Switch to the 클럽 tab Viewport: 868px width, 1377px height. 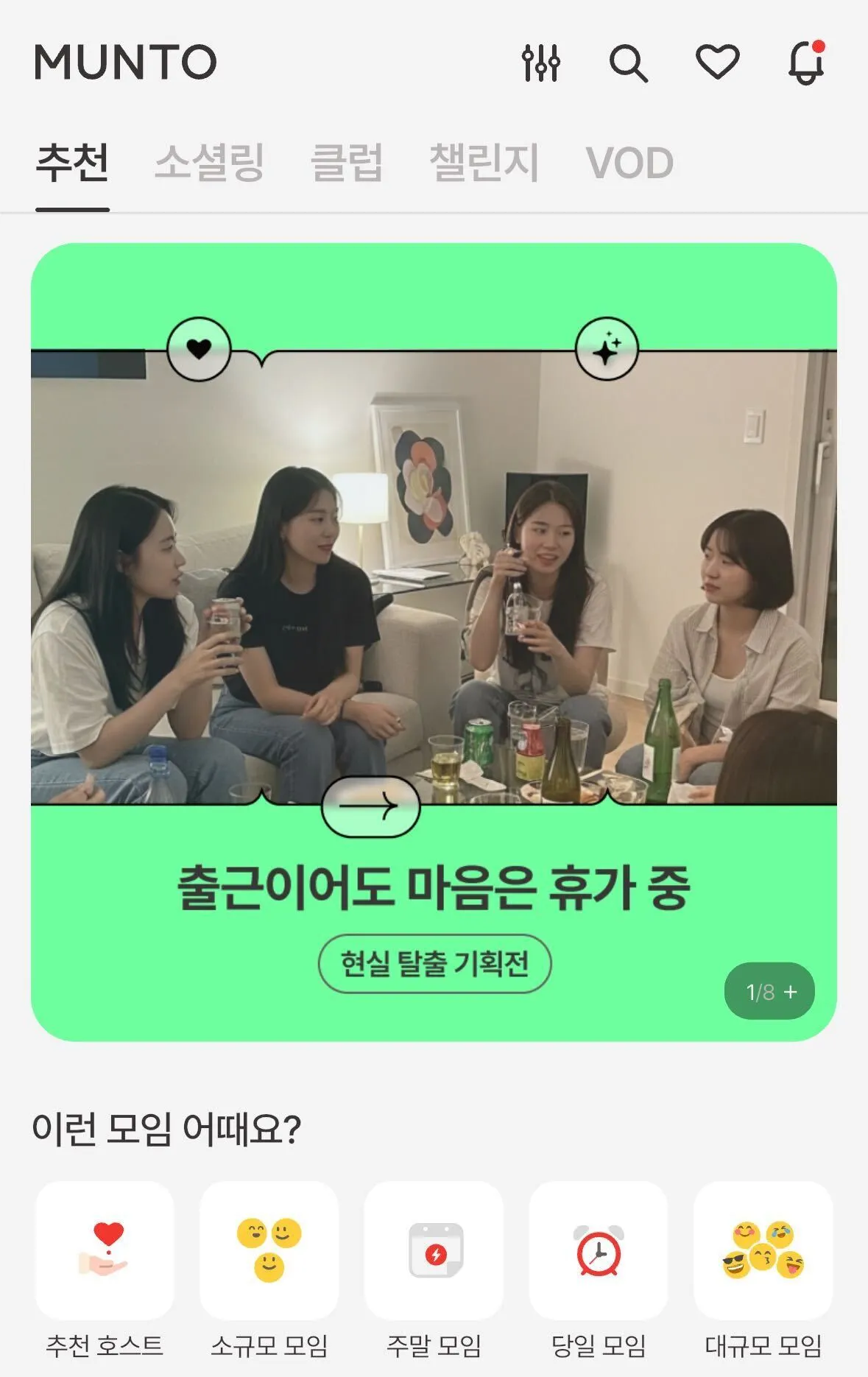click(347, 163)
